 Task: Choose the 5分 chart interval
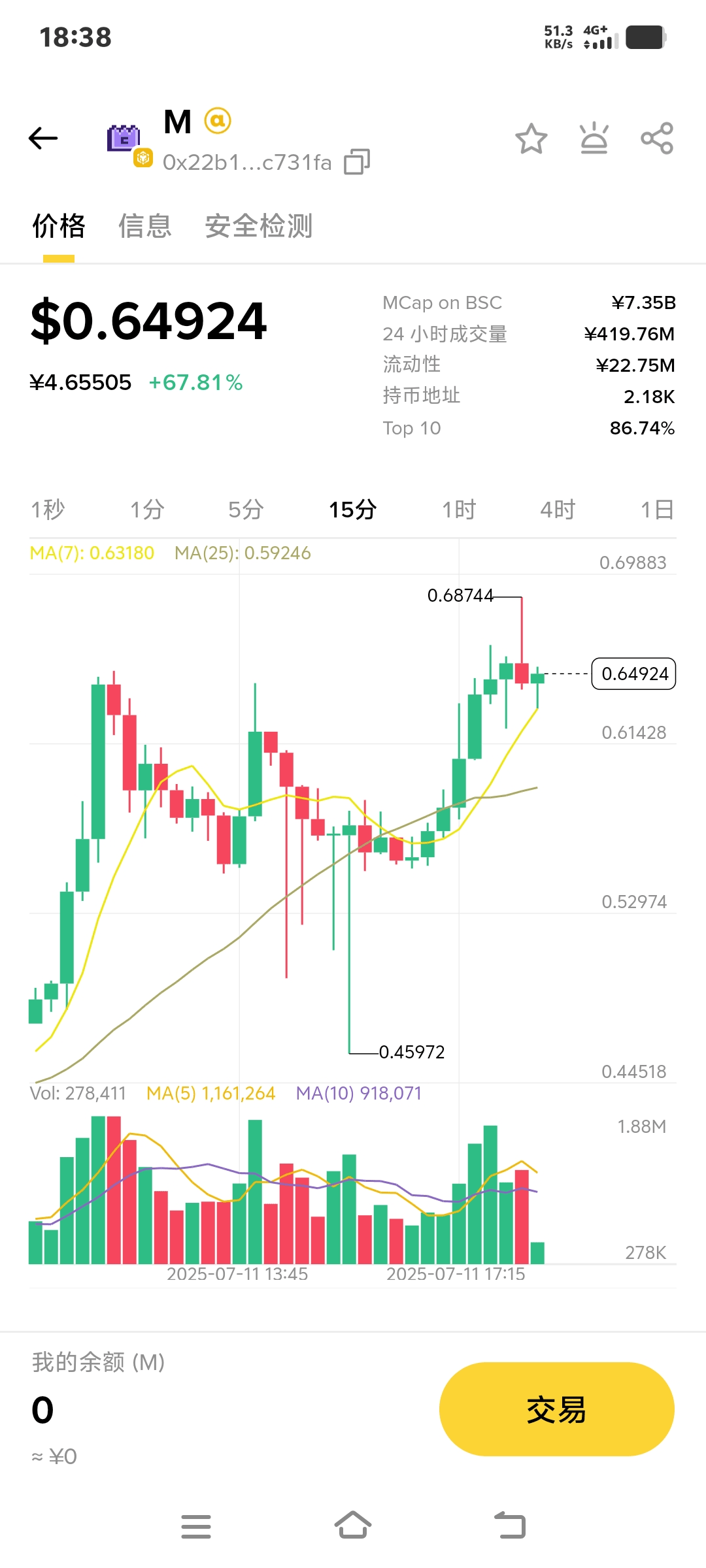[x=246, y=510]
